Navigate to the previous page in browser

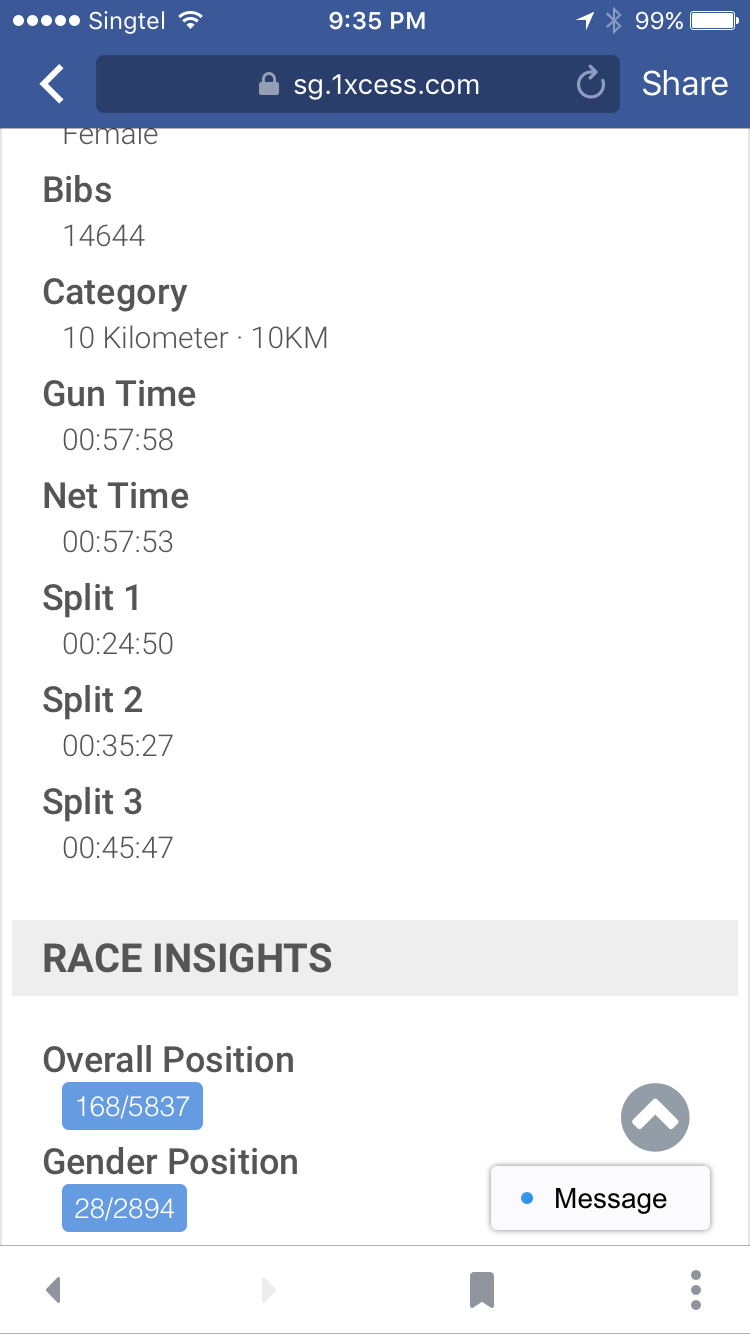[x=54, y=1290]
